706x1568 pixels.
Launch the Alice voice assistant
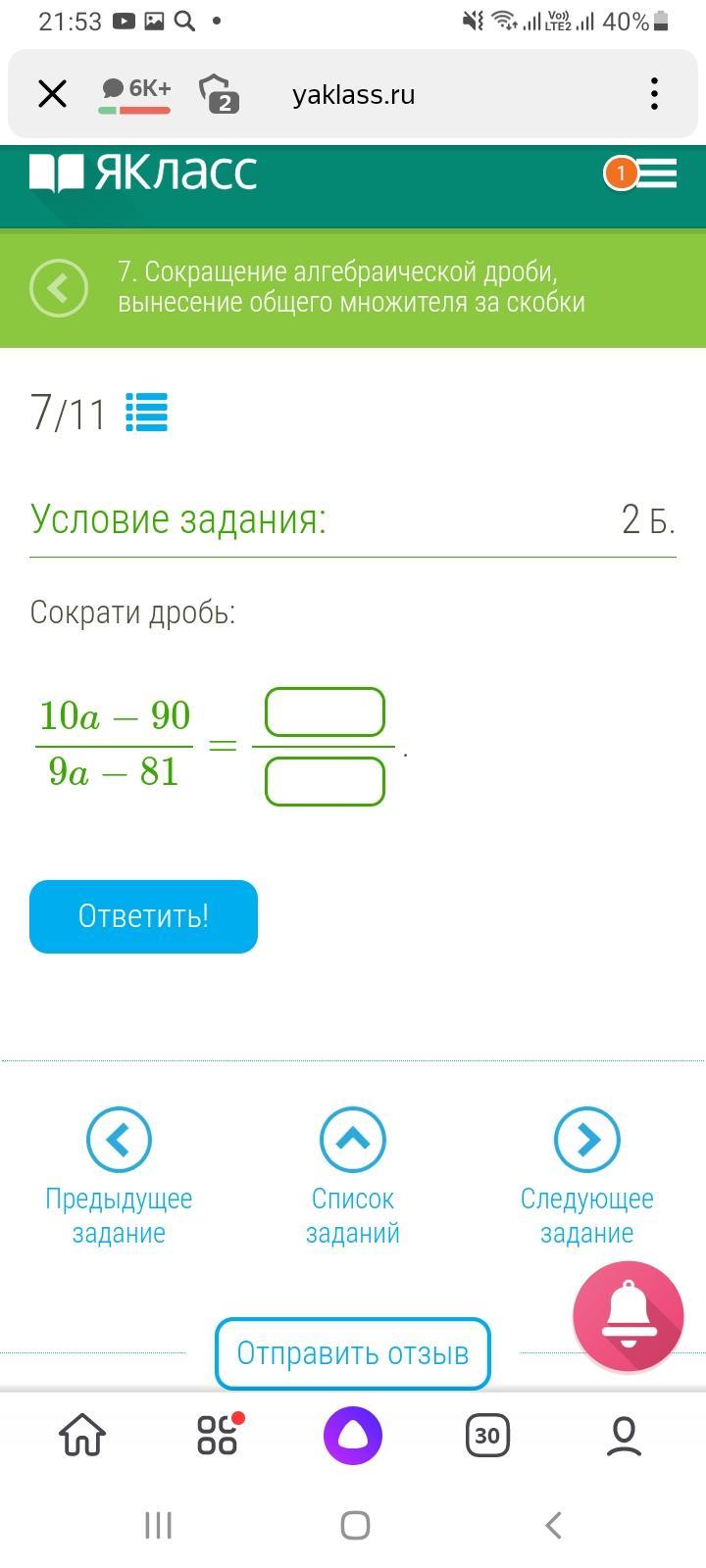(x=353, y=1436)
